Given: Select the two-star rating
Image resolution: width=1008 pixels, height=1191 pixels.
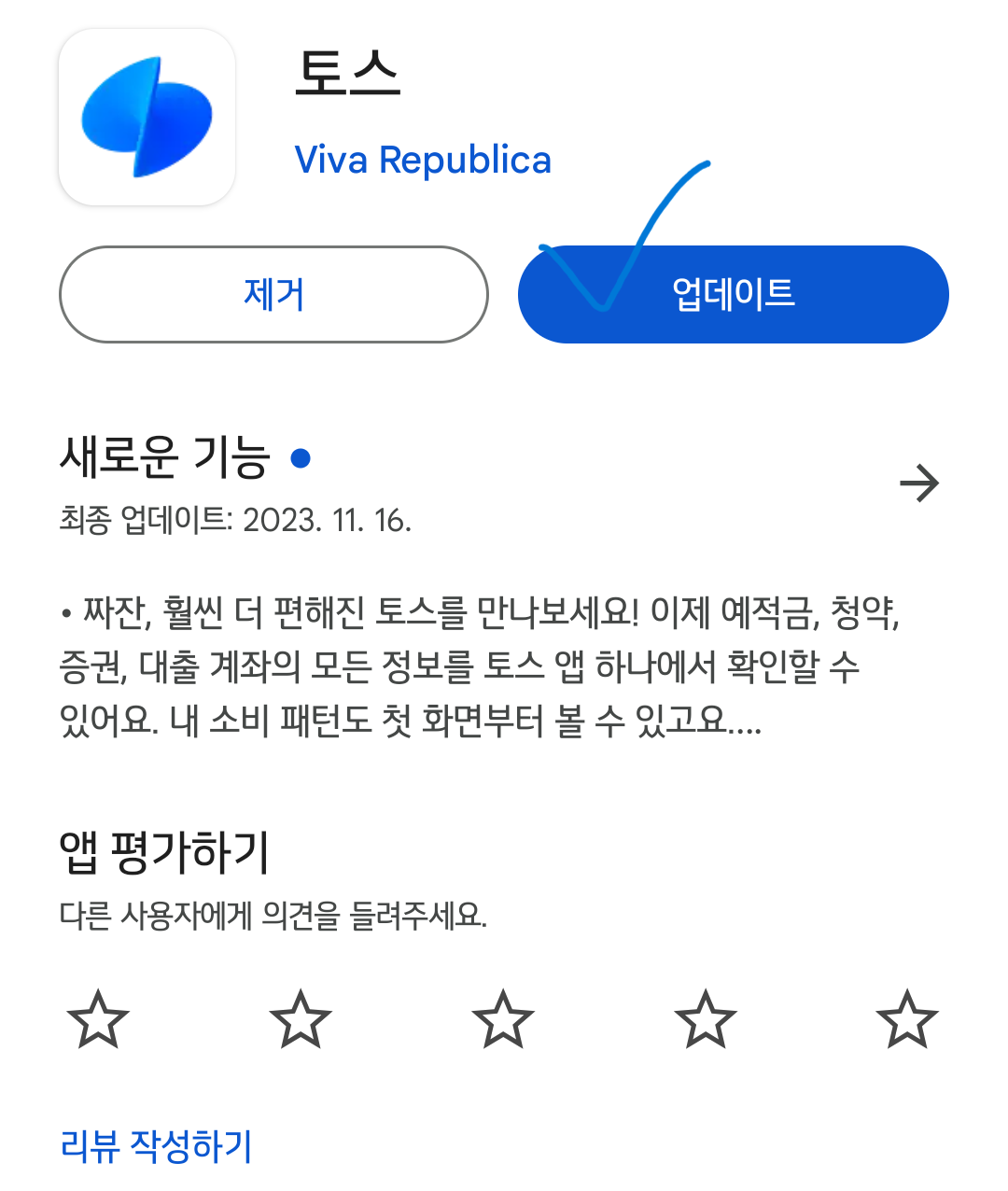Looking at the screenshot, I should 301,1021.
